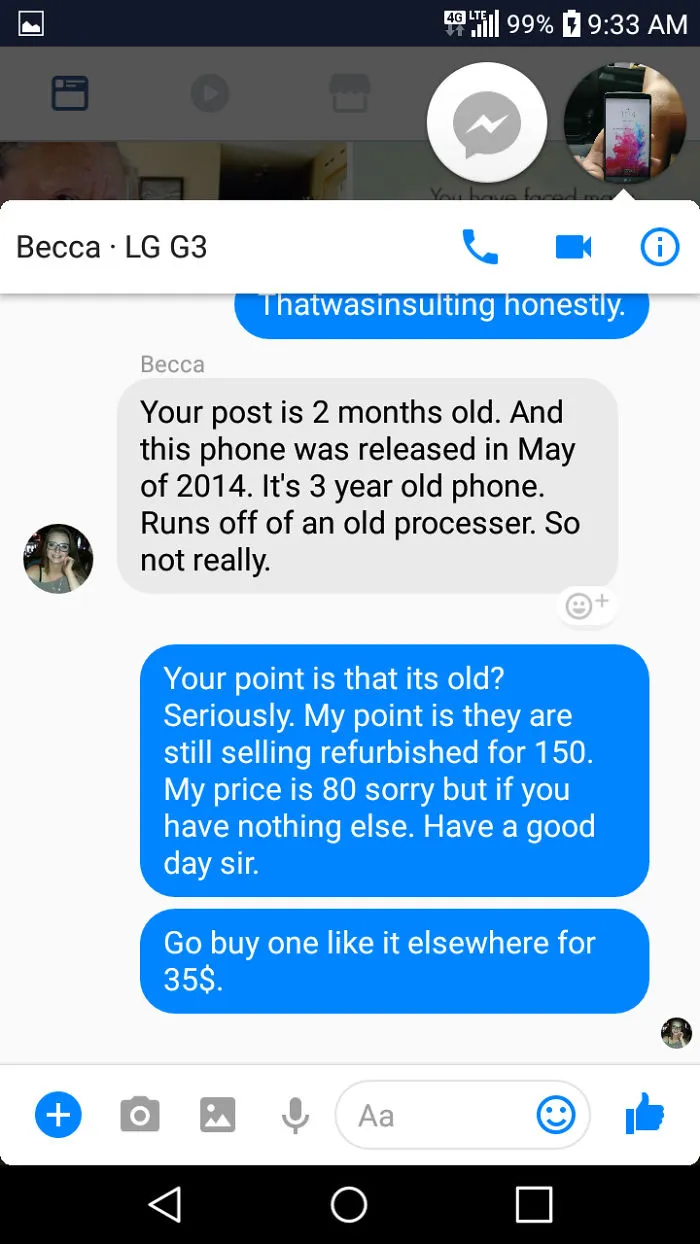Open the plus menu for more options
The image size is (700, 1244).
(x=59, y=1114)
